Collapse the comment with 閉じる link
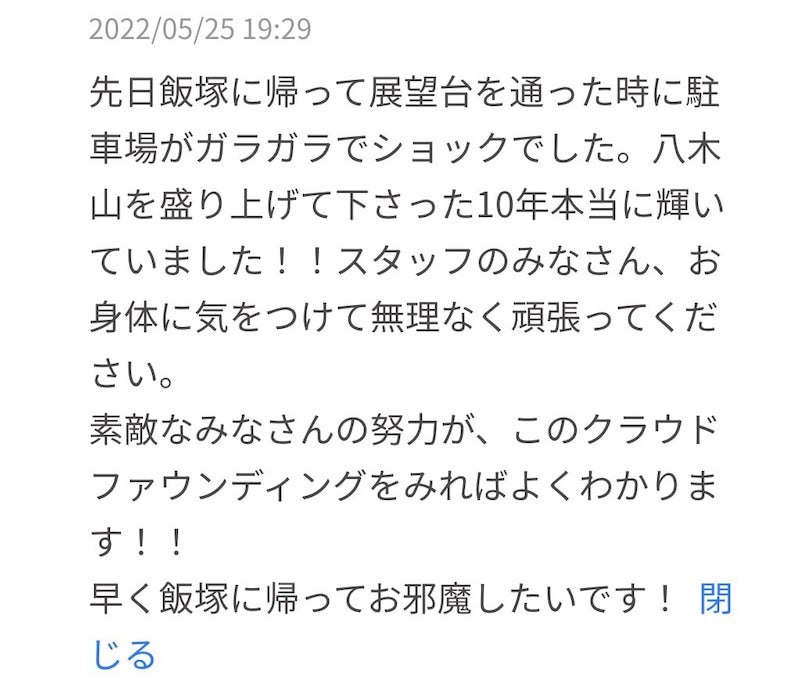This screenshot has height=695, width=800. click(715, 600)
